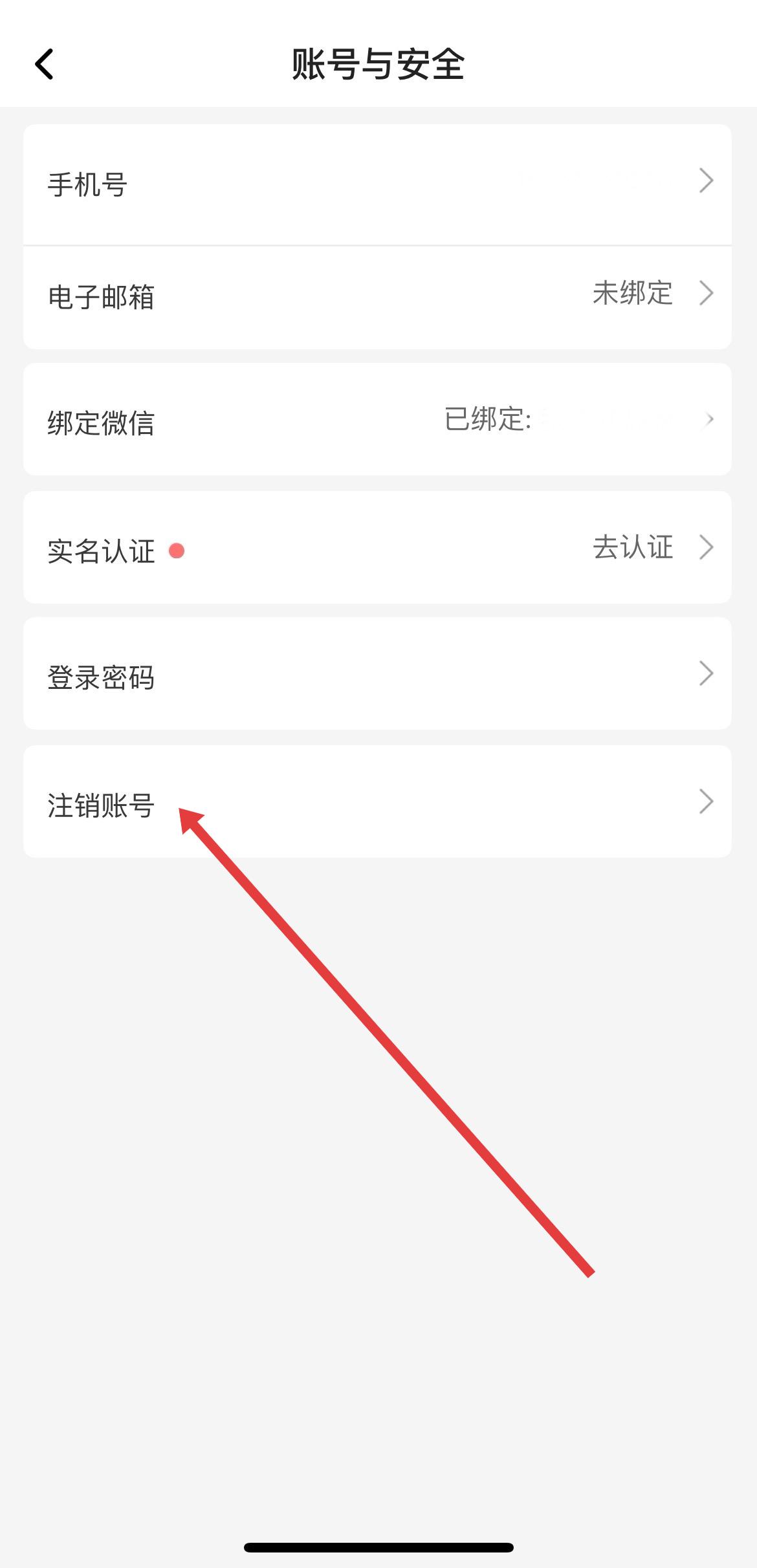Go back from 账号与安全 page

click(44, 64)
